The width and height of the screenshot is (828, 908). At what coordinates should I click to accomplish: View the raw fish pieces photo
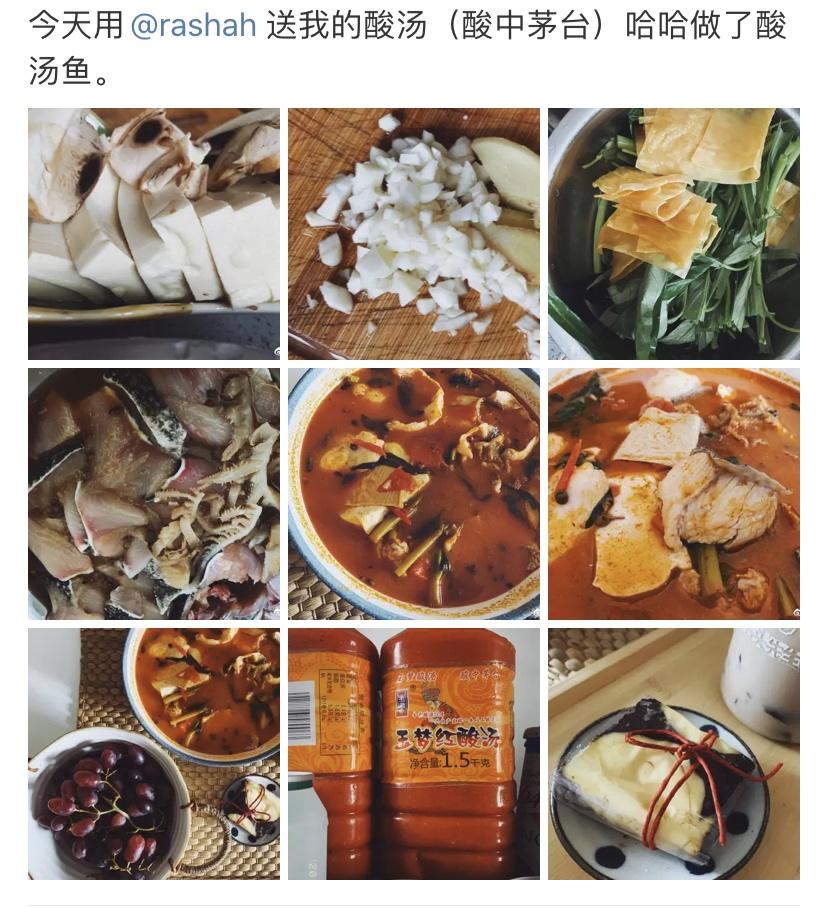(154, 494)
